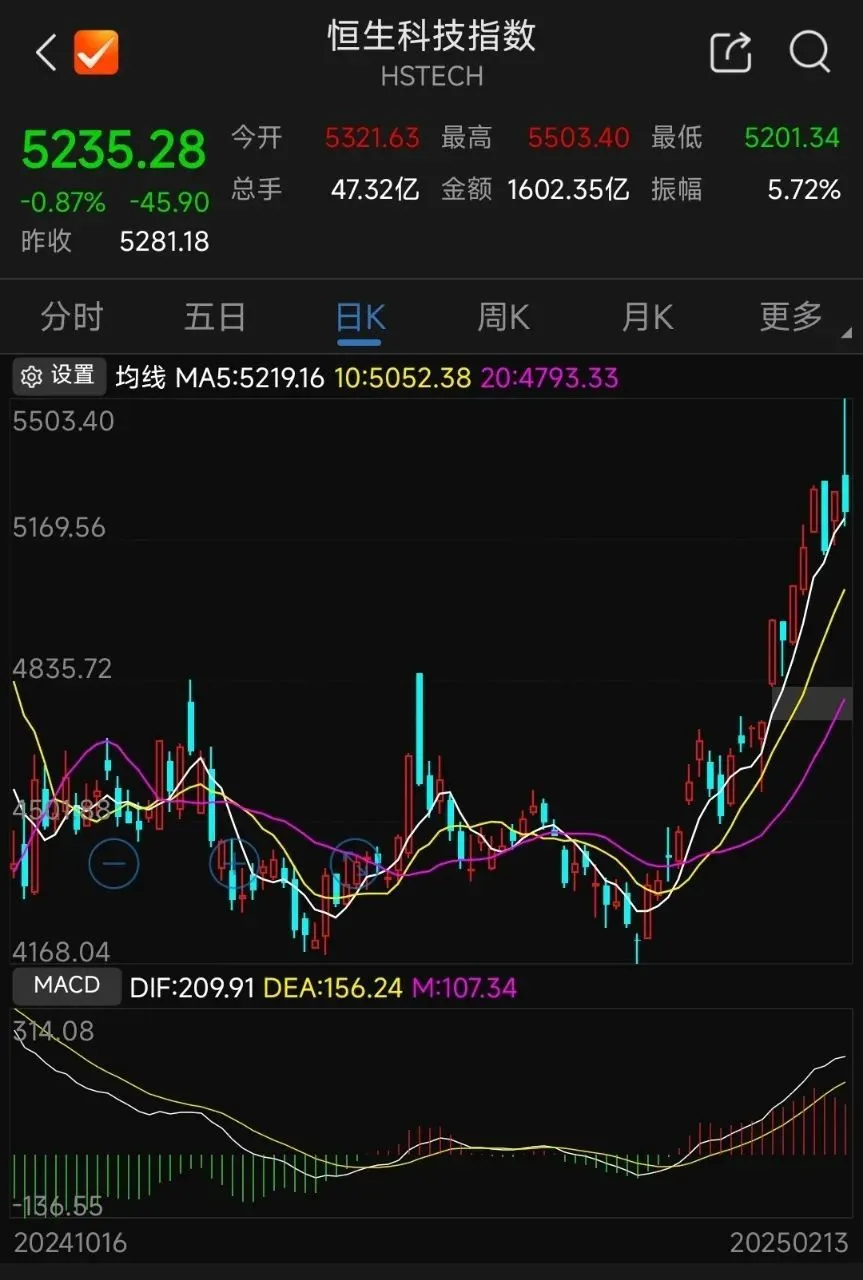Expand the 更多 dropdown menu

[x=791, y=316]
